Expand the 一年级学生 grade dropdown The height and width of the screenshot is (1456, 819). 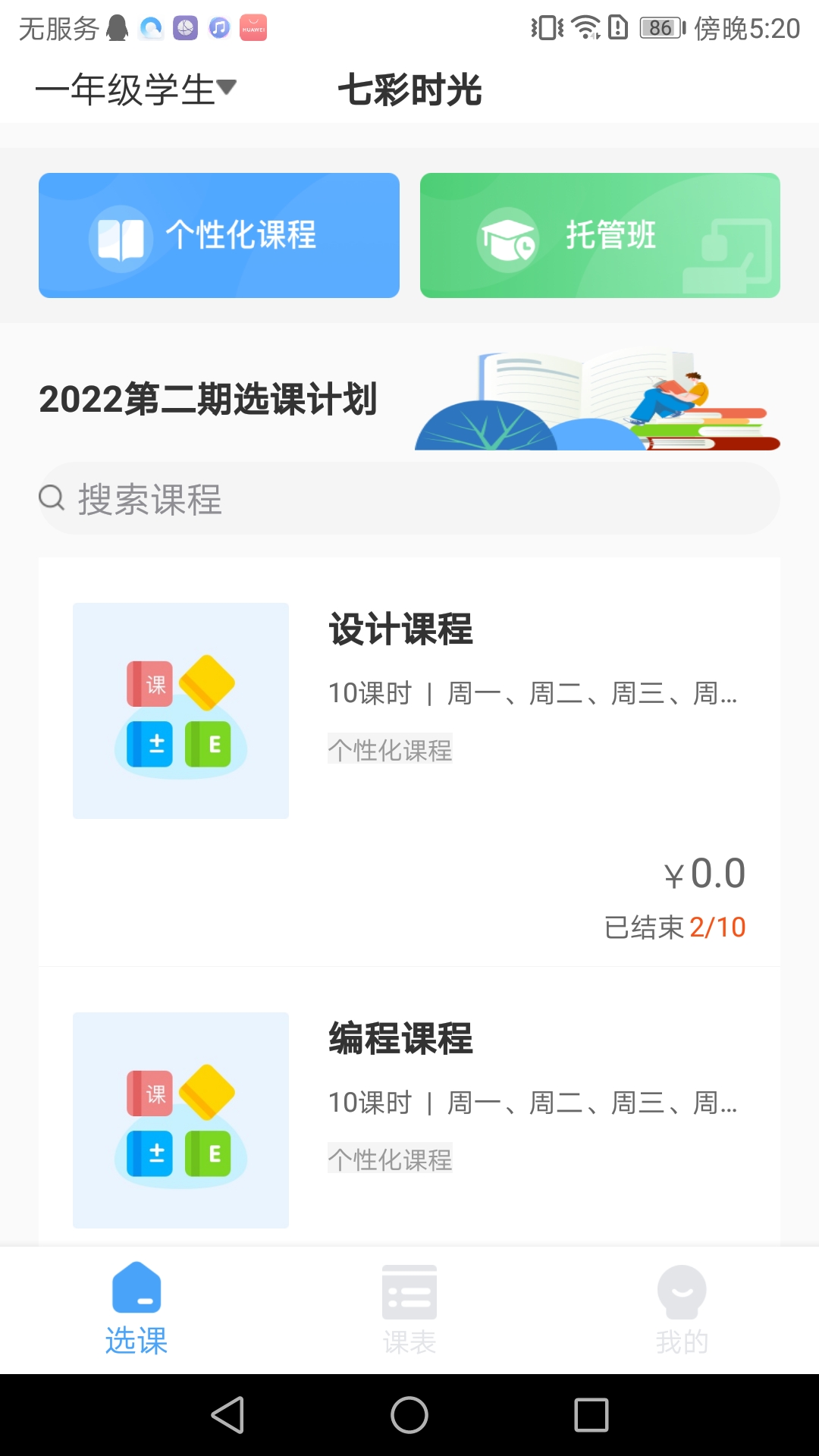[x=136, y=89]
